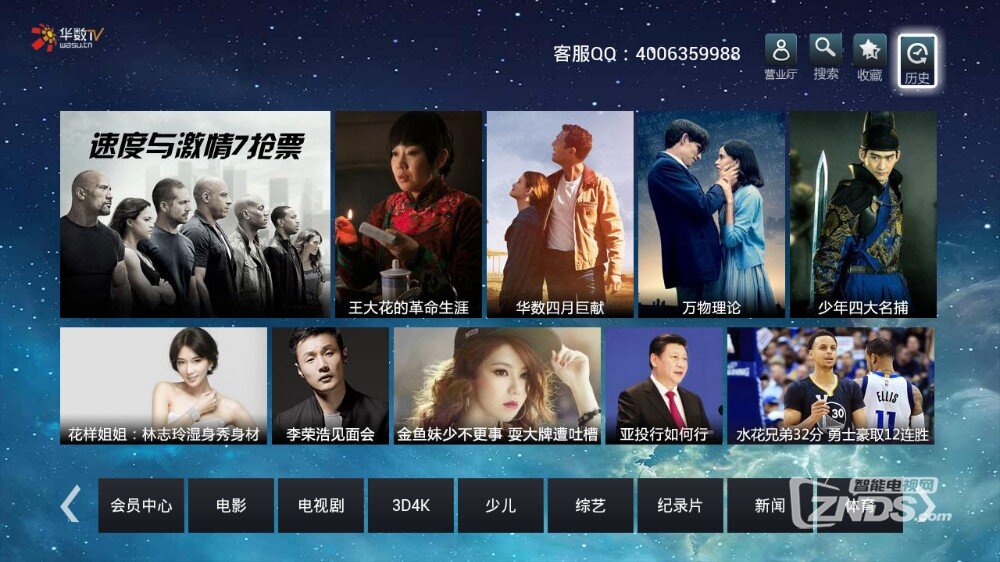Switch to the 会员中心 category

141,505
